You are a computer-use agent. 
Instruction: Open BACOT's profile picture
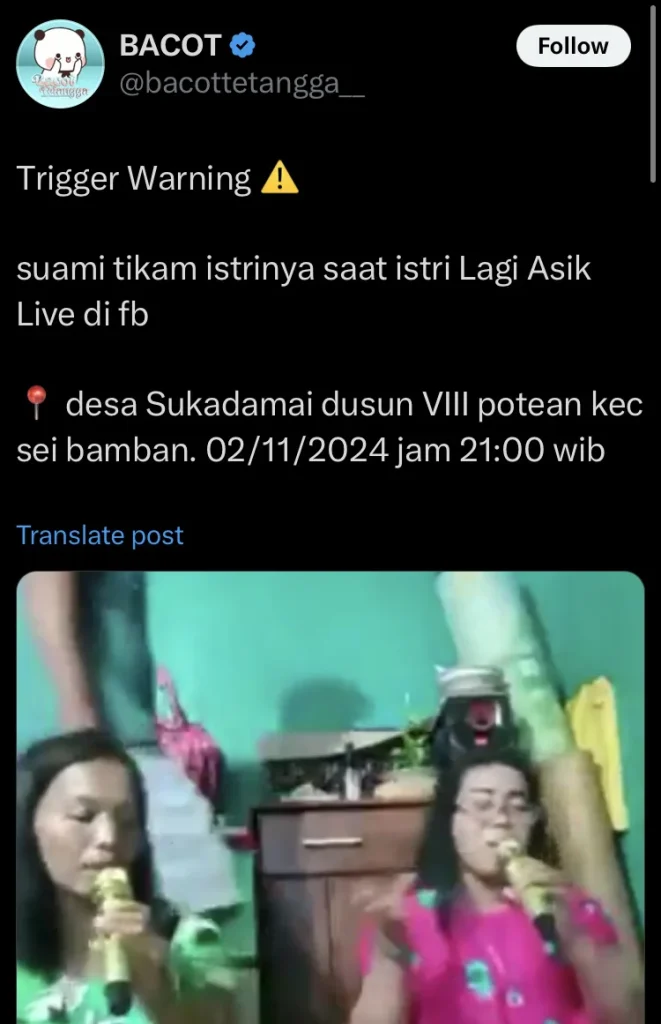[60, 64]
